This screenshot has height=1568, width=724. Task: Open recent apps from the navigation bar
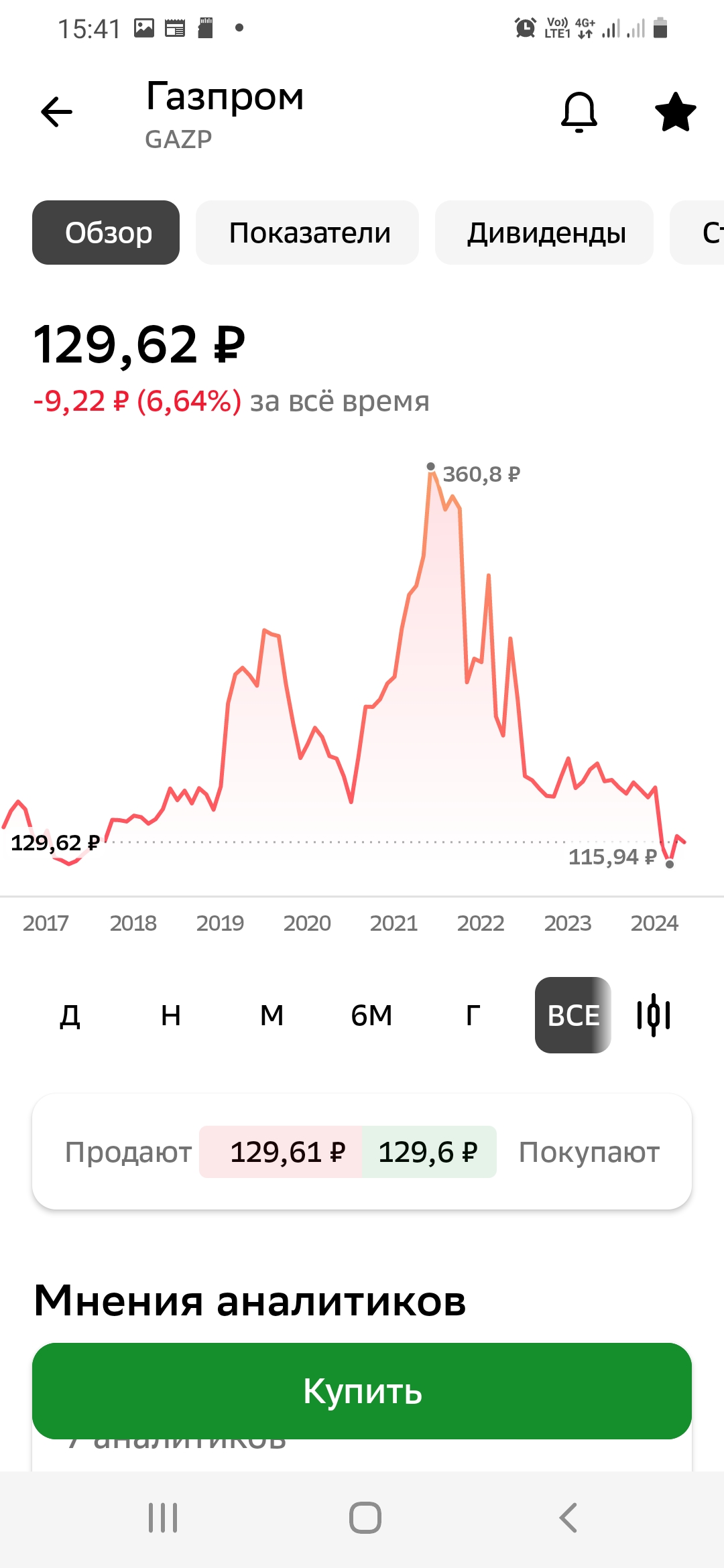163,1518
